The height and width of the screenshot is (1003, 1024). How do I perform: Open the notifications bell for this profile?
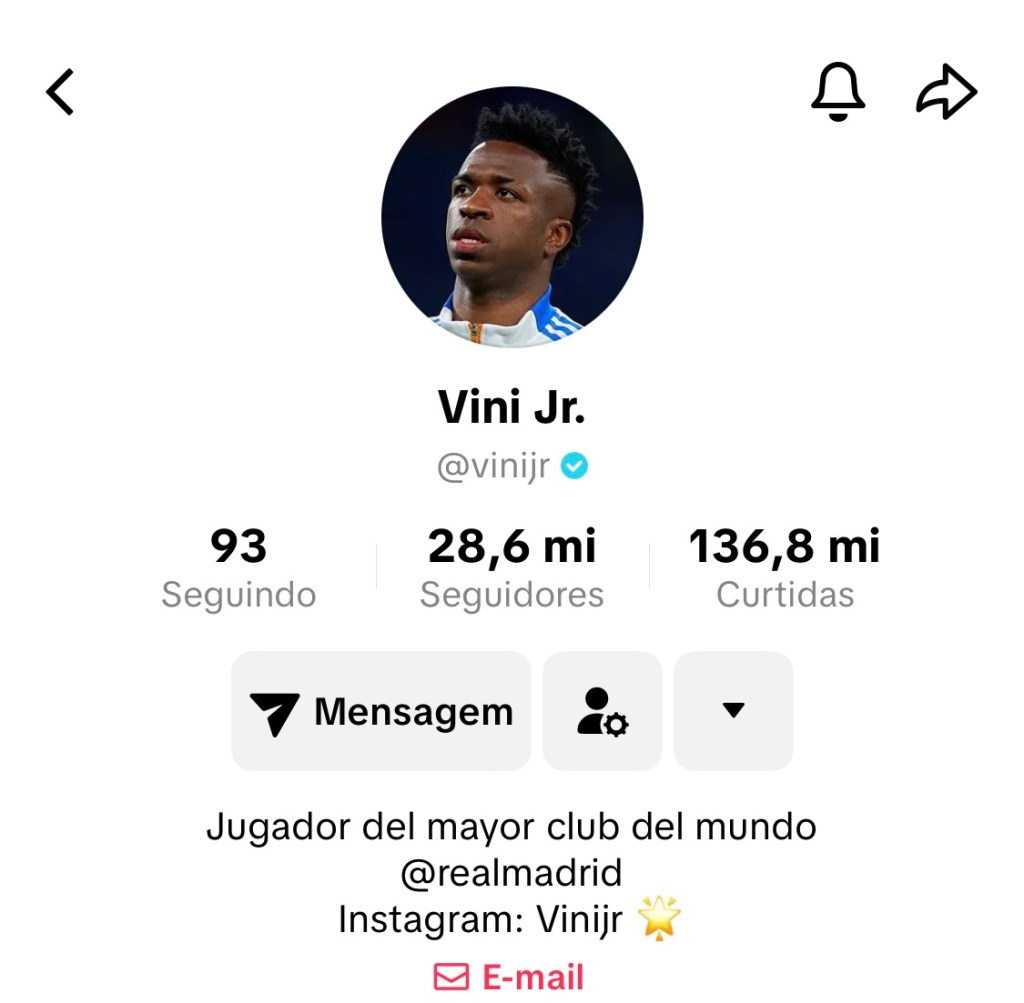pyautogui.click(x=837, y=93)
